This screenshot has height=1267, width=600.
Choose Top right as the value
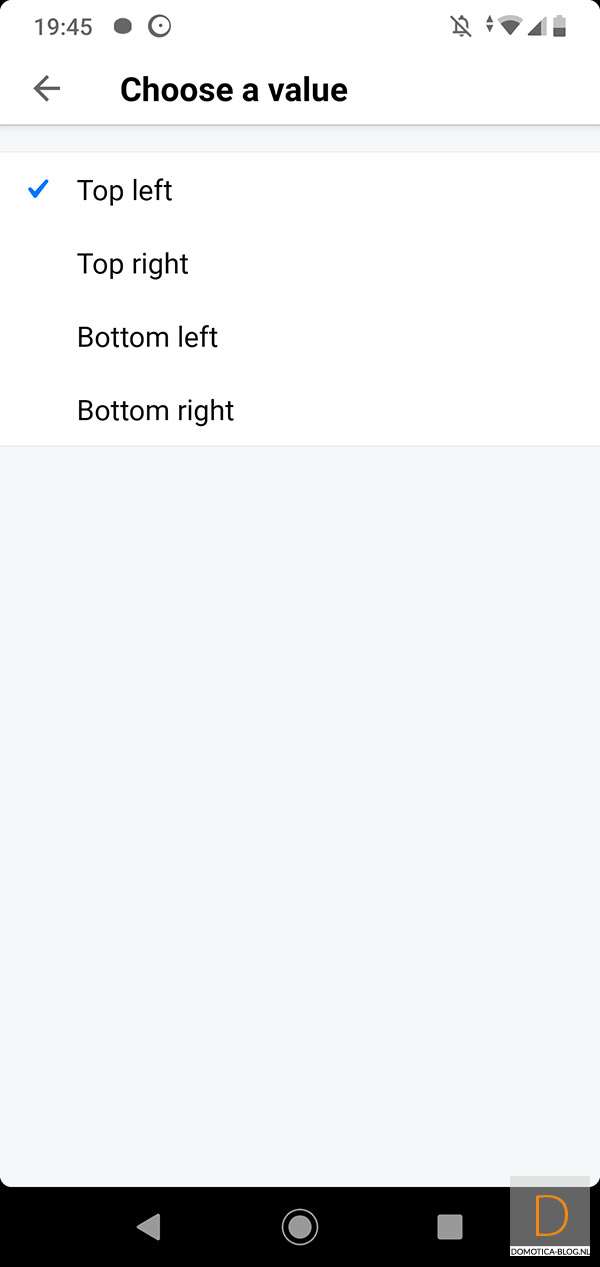133,264
